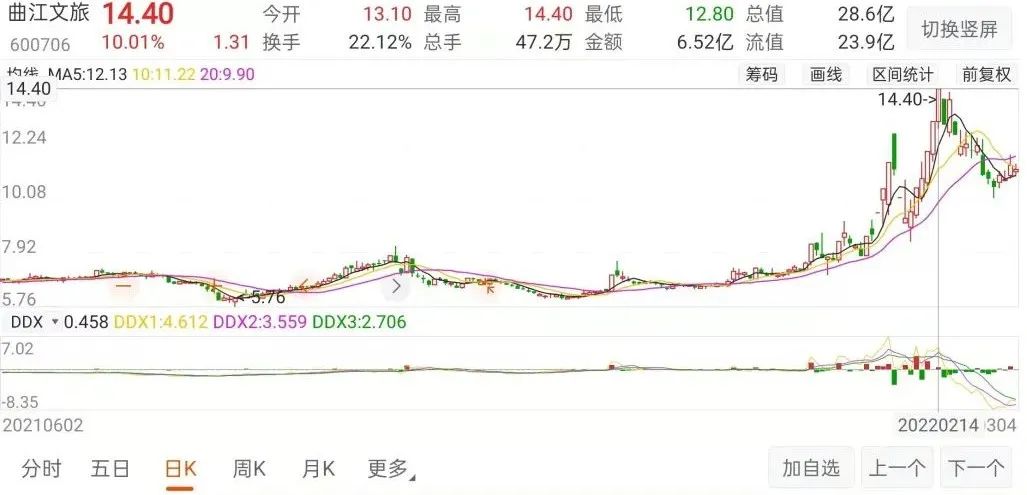Add stock via 加自选 button

click(811, 467)
